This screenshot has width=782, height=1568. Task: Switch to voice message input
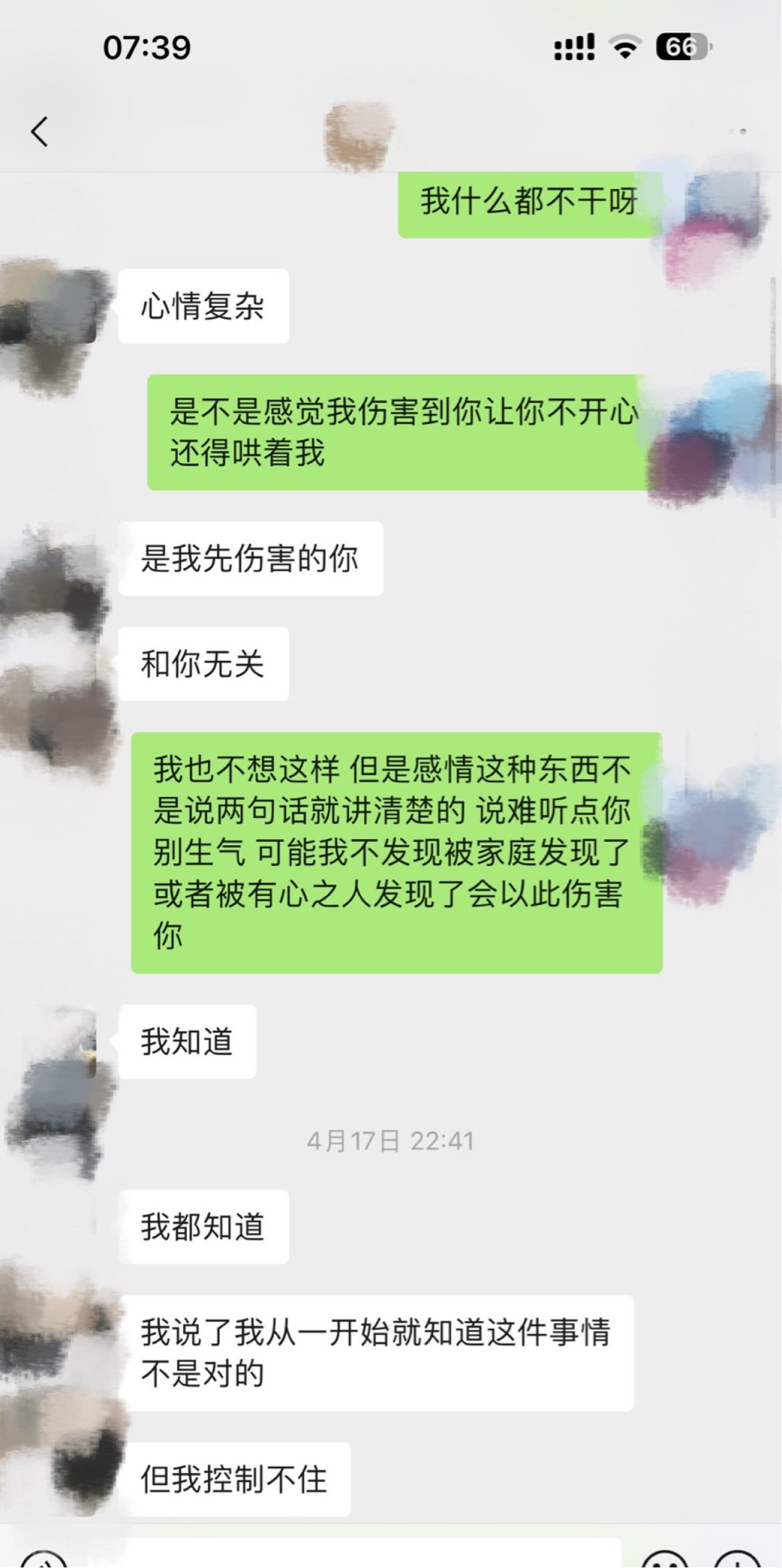(43, 1558)
